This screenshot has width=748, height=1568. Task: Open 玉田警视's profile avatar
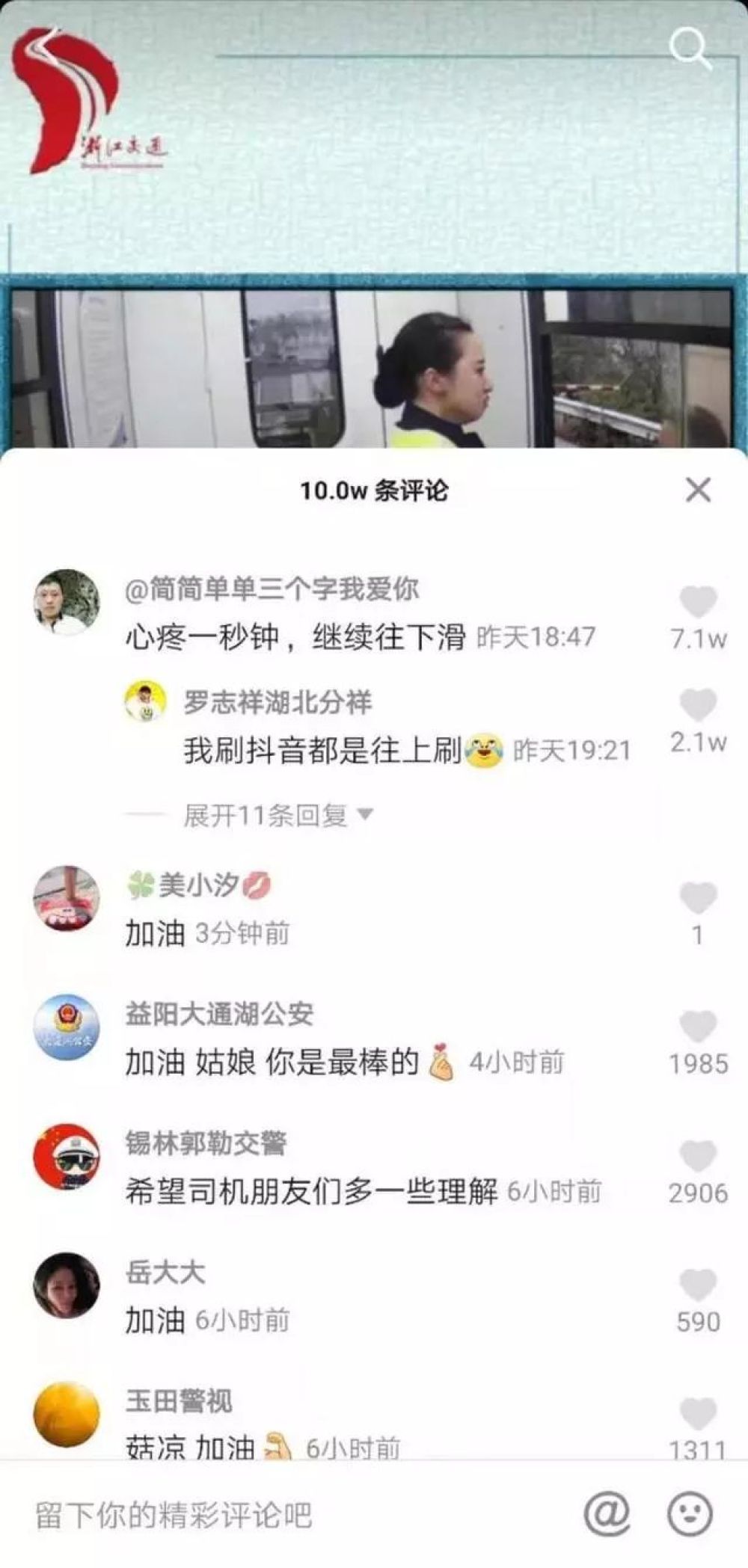tap(67, 1414)
